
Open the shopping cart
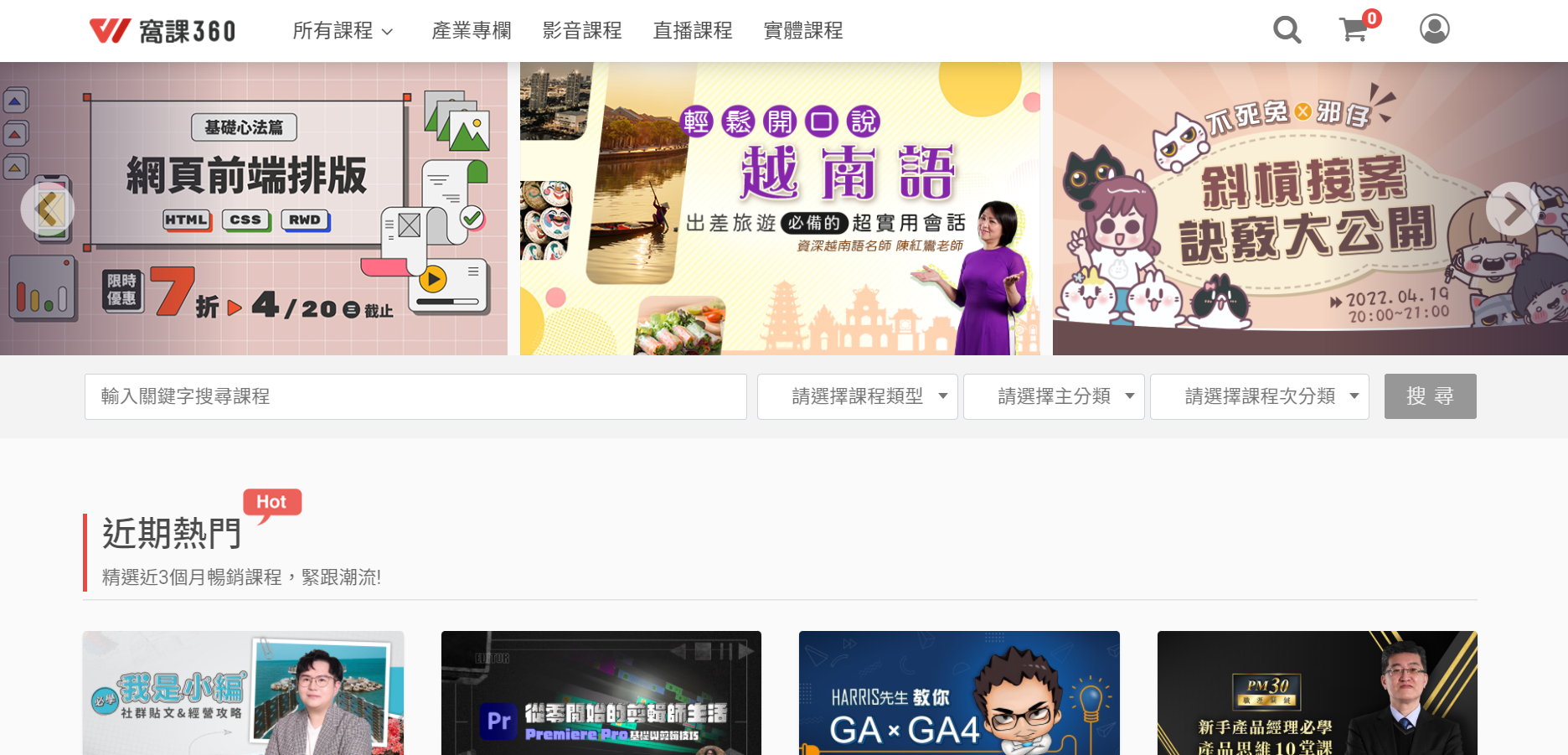click(1354, 30)
